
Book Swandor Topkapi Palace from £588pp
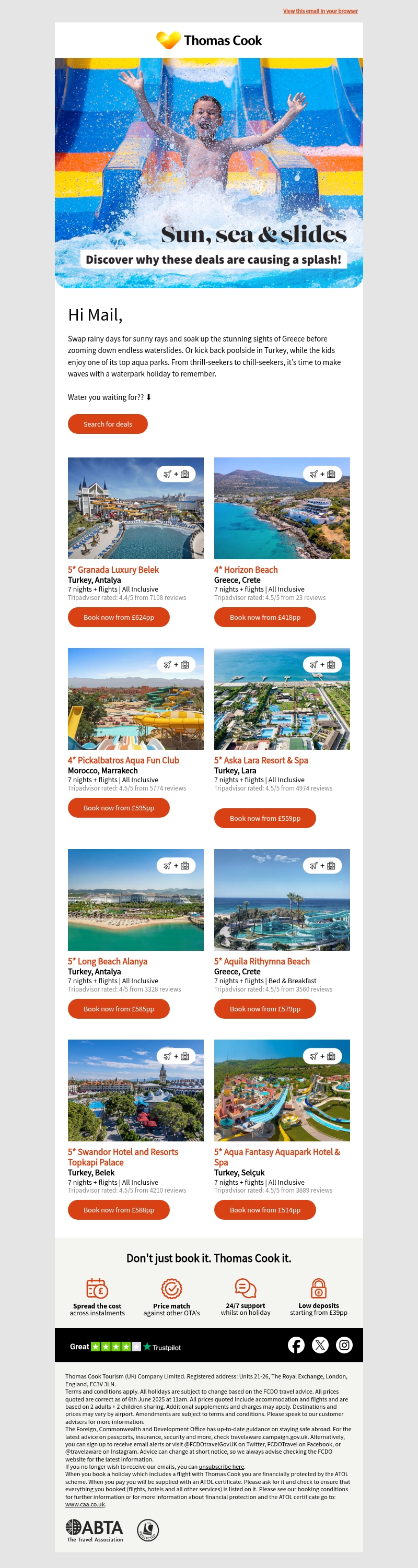coord(118,1209)
